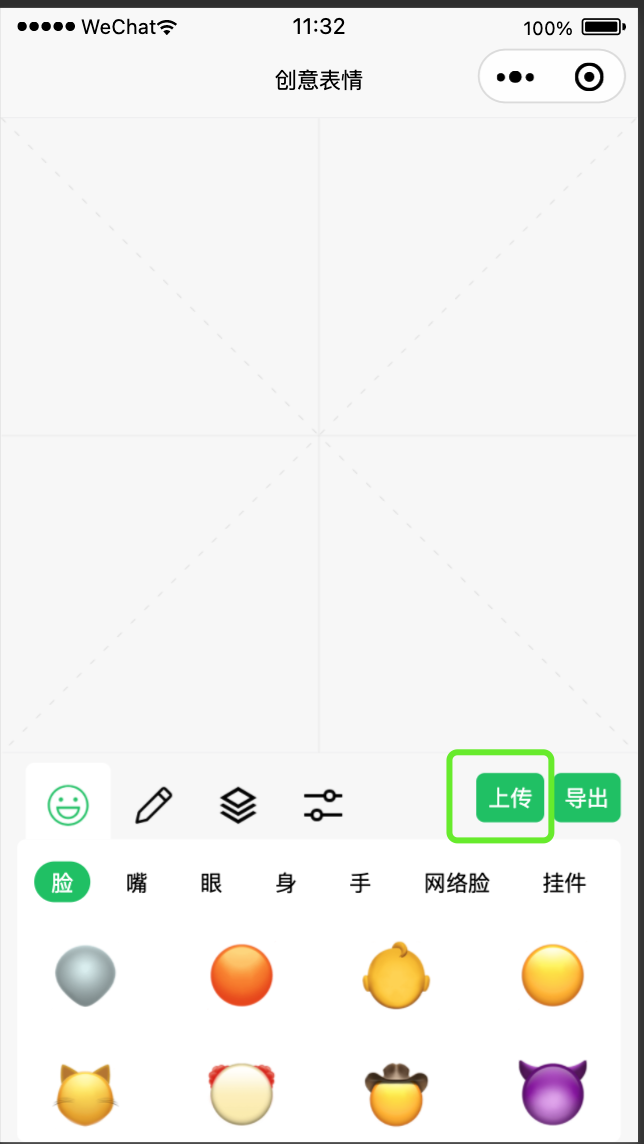Open the mini program more options menu

(x=515, y=77)
